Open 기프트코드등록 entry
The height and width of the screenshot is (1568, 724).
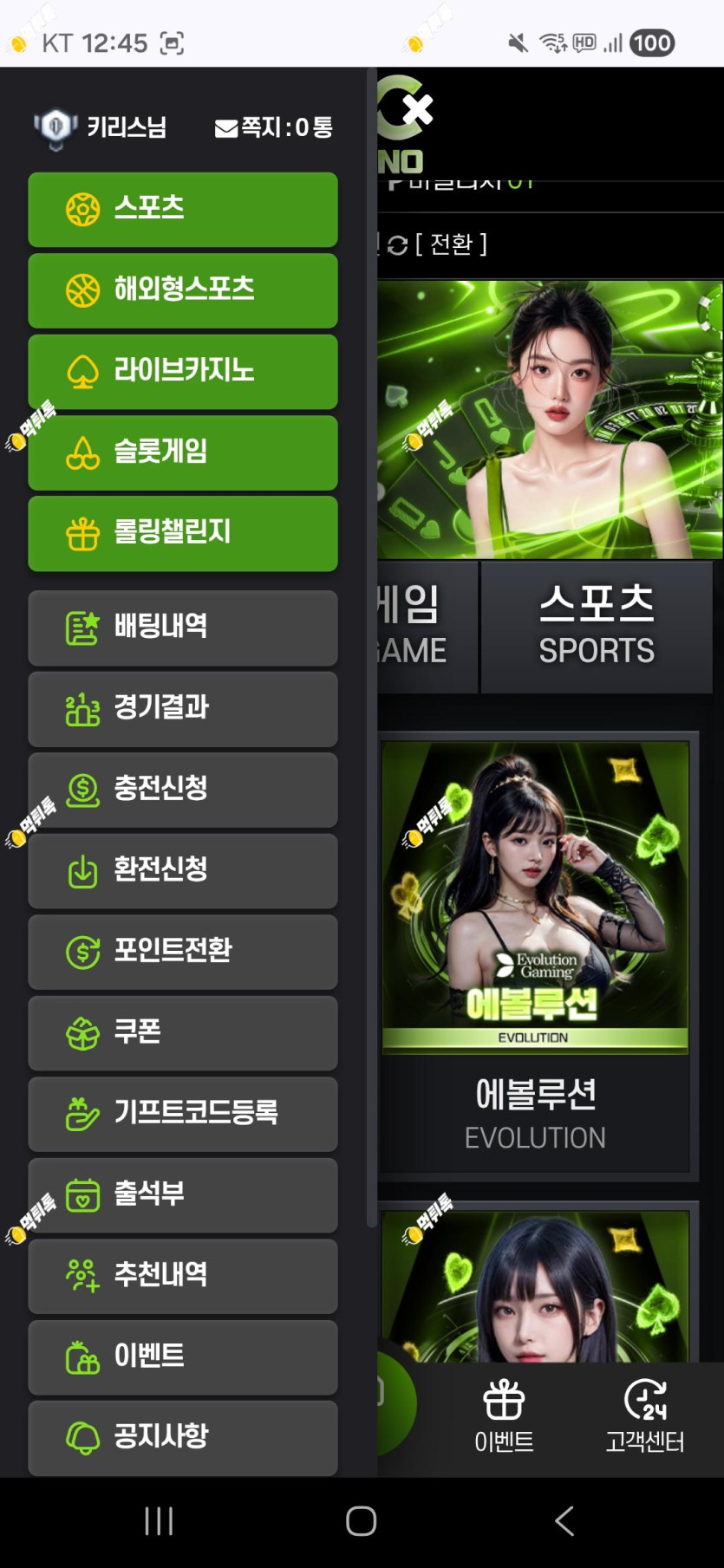point(183,1114)
